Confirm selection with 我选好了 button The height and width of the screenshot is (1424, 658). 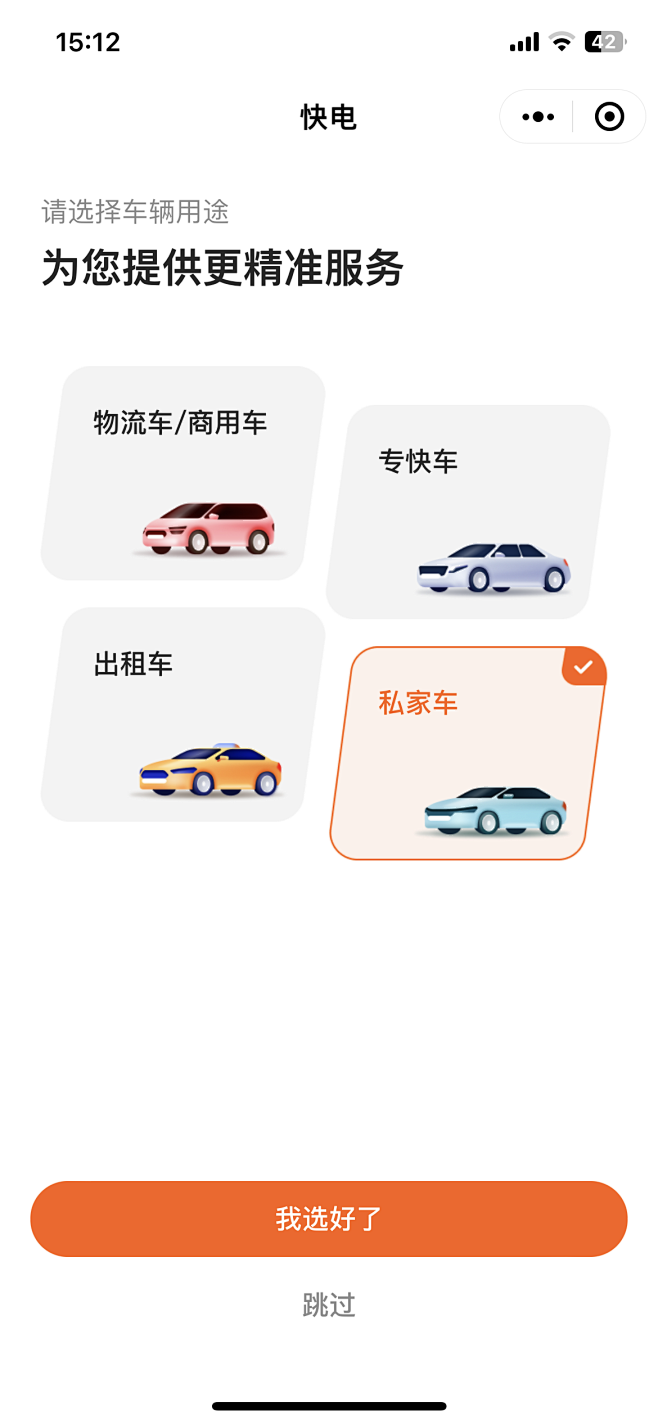329,1218
